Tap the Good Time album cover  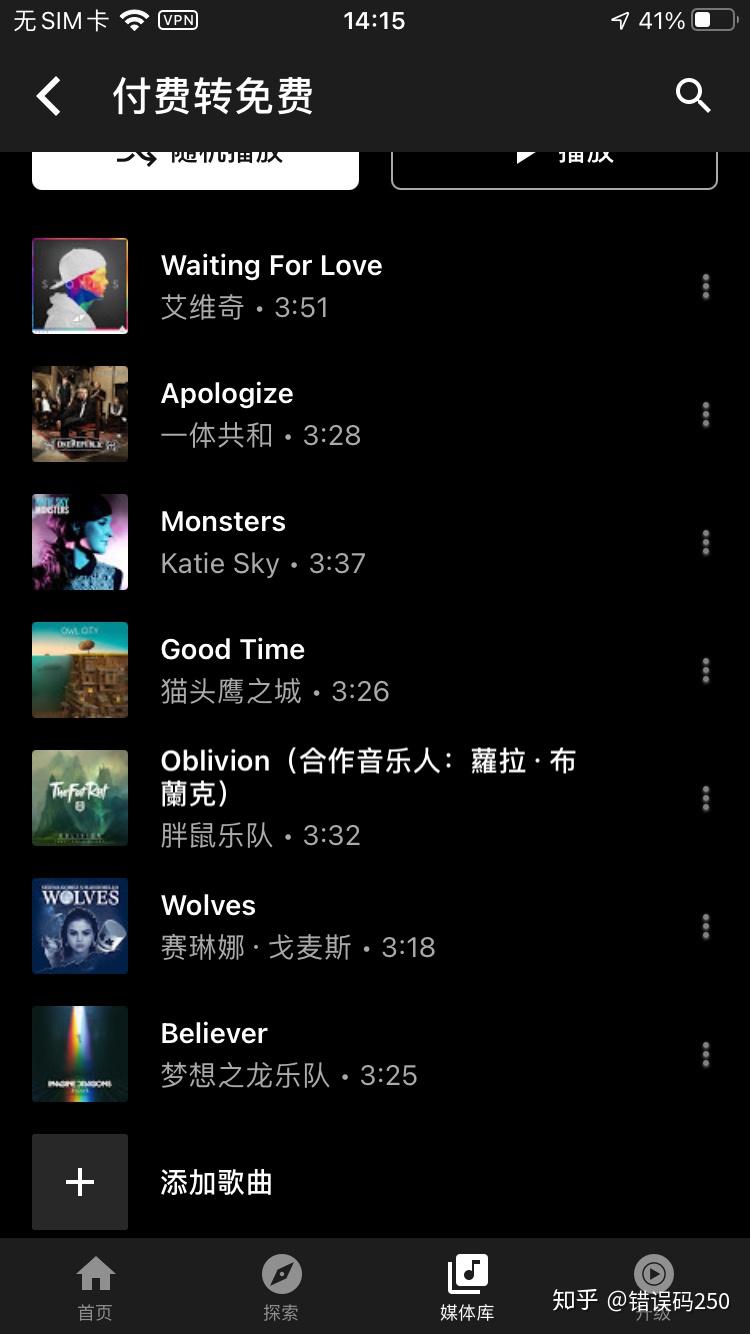coord(80,670)
